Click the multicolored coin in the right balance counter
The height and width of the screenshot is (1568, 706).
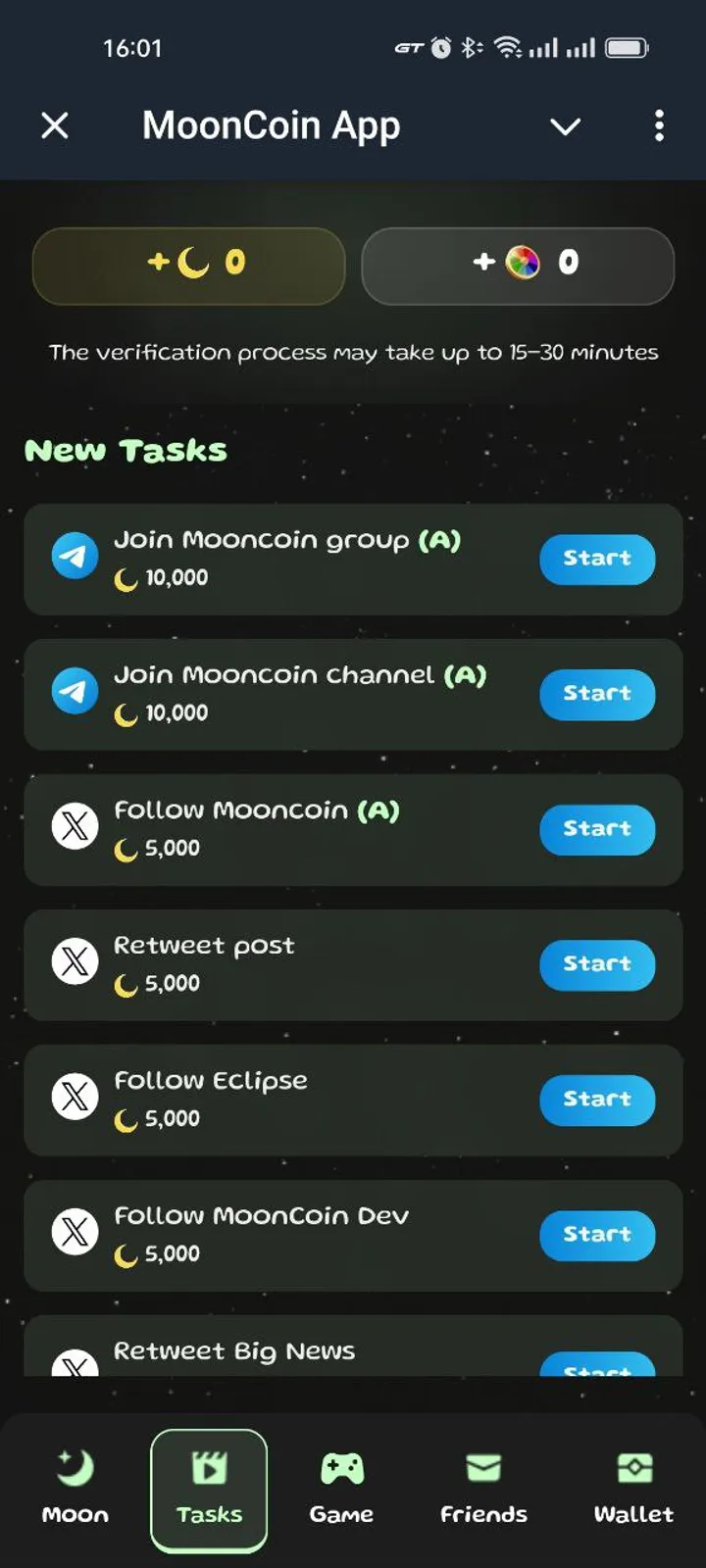(524, 263)
